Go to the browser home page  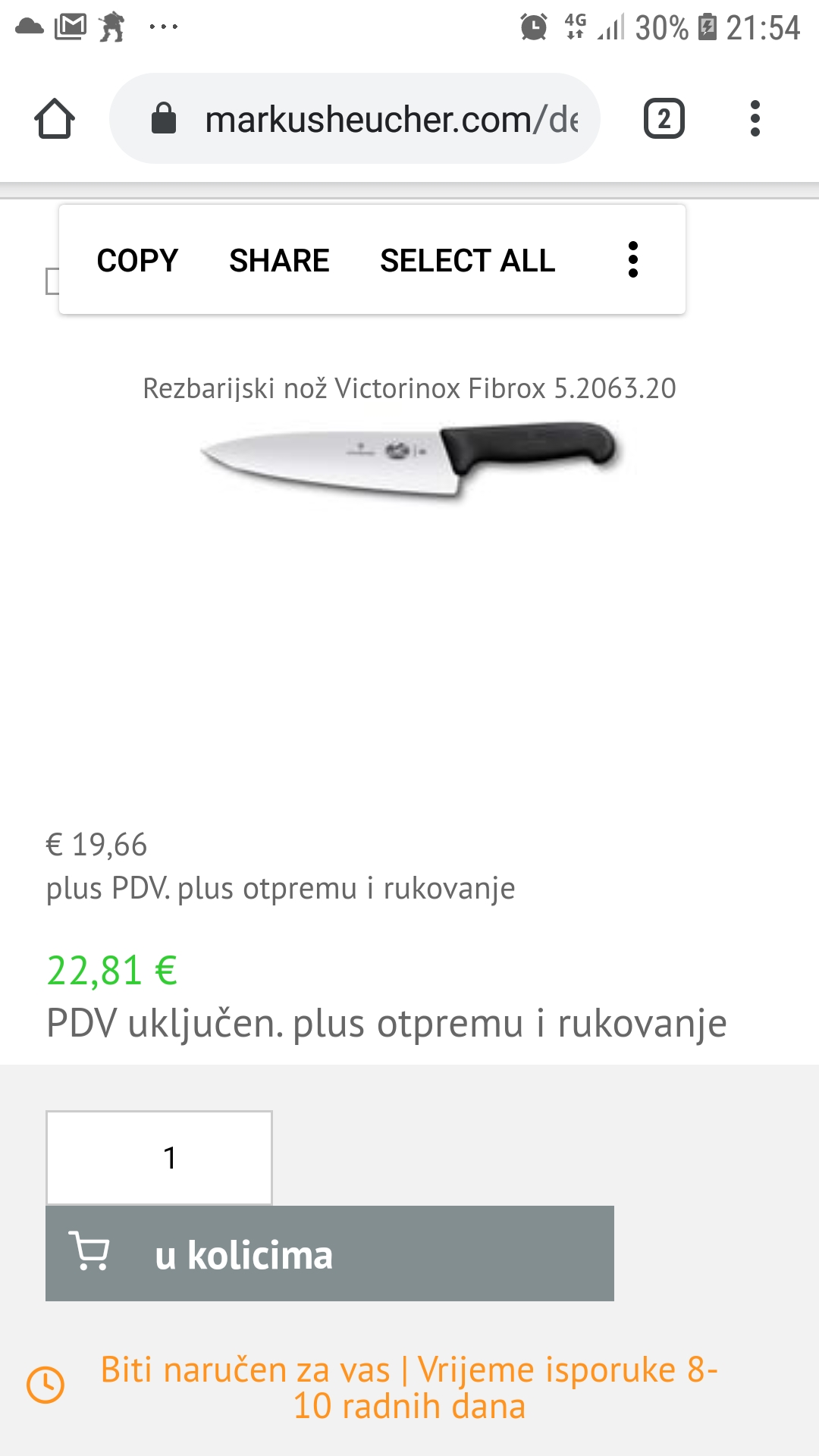tap(55, 119)
